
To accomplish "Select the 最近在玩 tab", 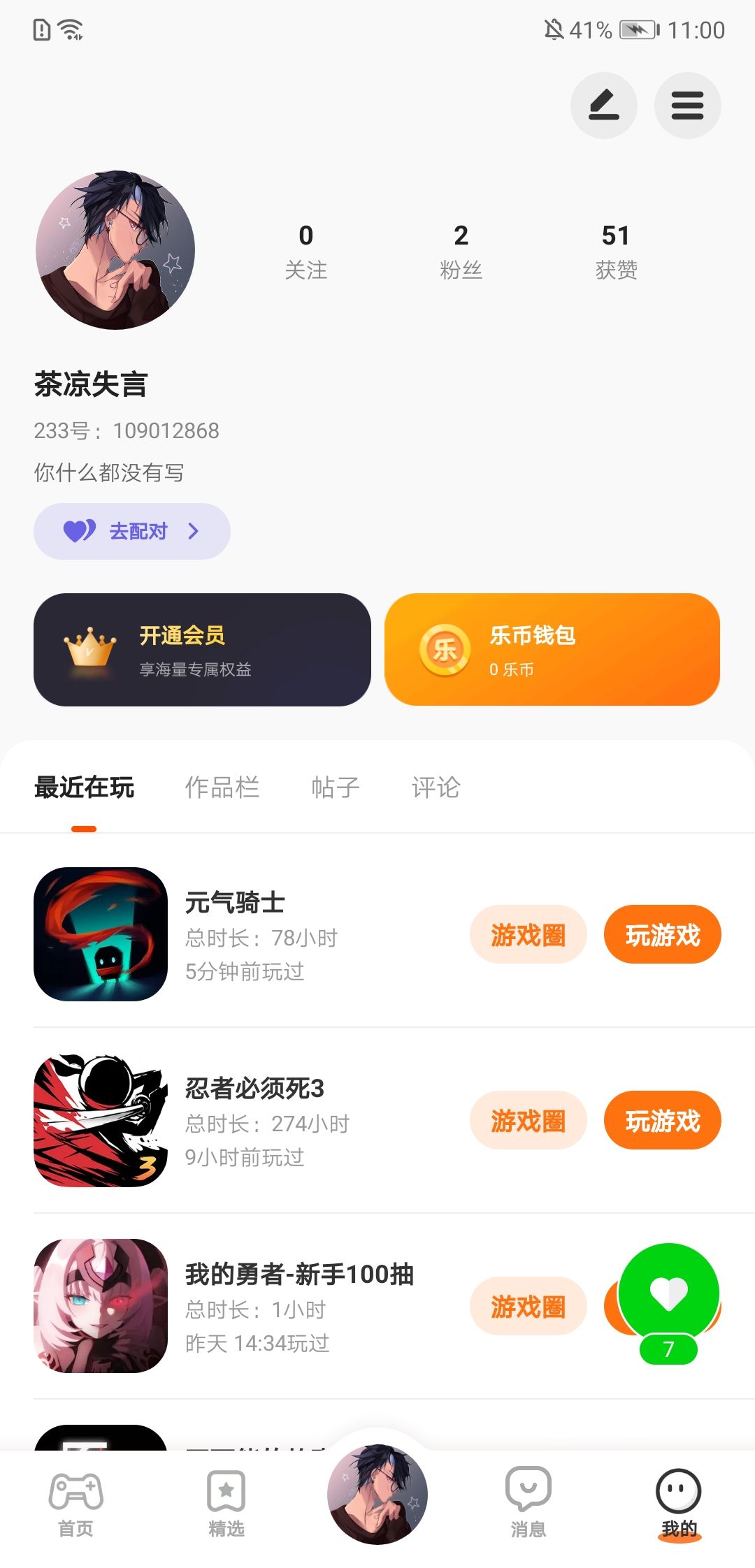I will tap(84, 787).
